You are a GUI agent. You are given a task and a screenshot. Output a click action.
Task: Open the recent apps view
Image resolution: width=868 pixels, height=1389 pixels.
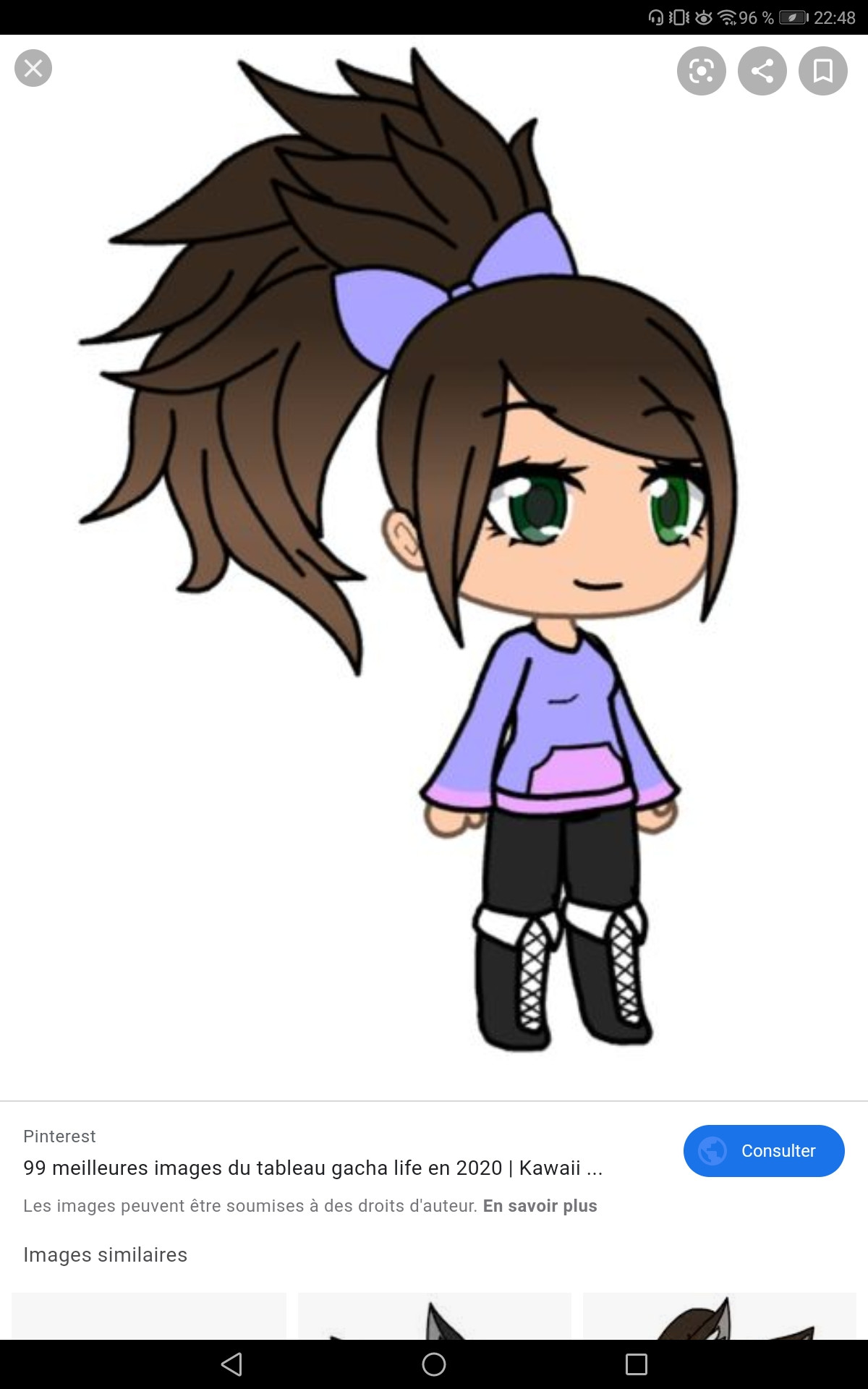coord(637,1364)
